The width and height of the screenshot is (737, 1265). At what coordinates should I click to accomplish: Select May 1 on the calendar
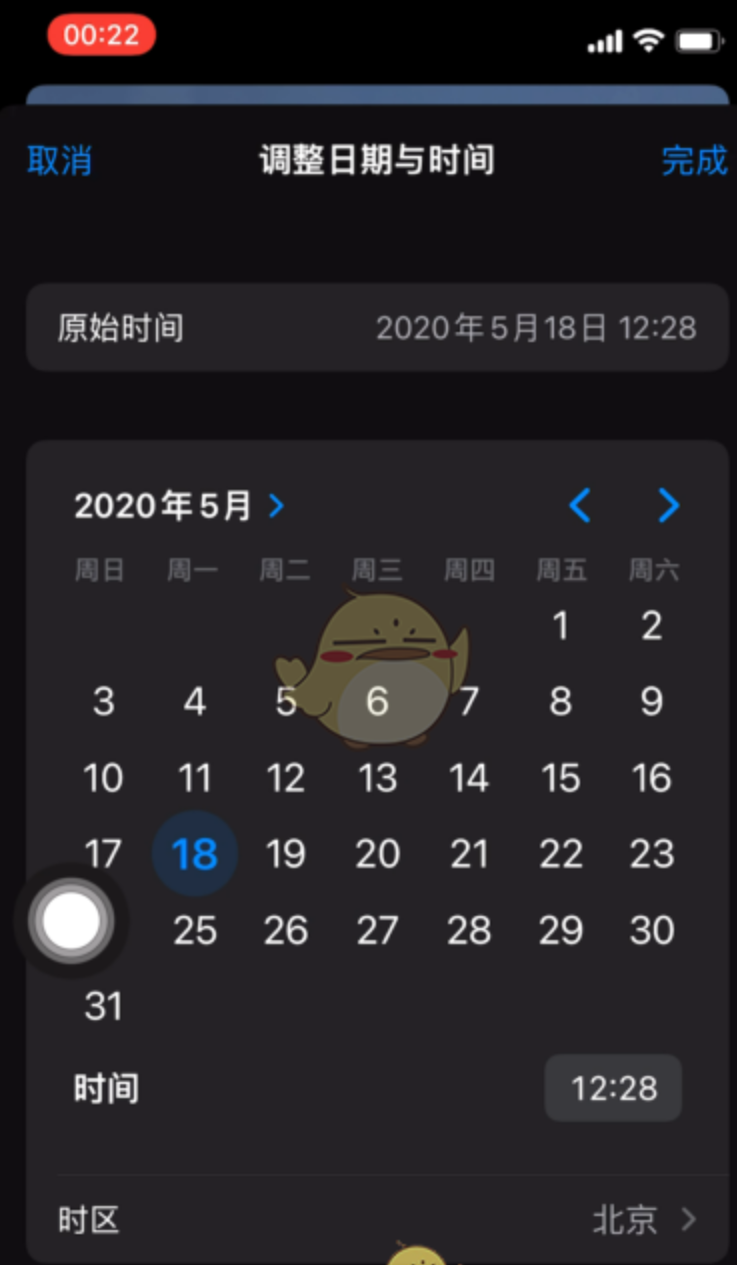pos(560,626)
